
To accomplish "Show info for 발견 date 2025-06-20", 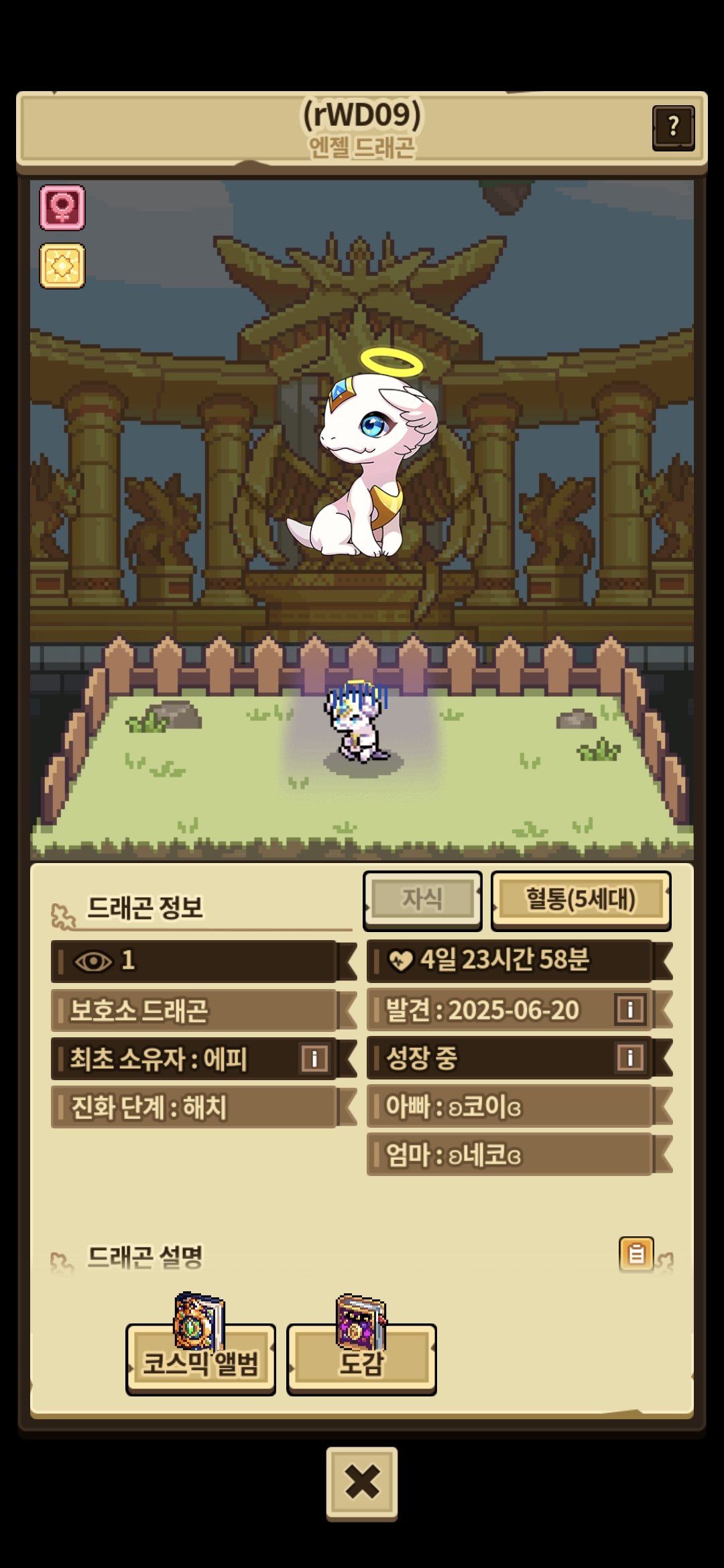I will pos(629,1009).
